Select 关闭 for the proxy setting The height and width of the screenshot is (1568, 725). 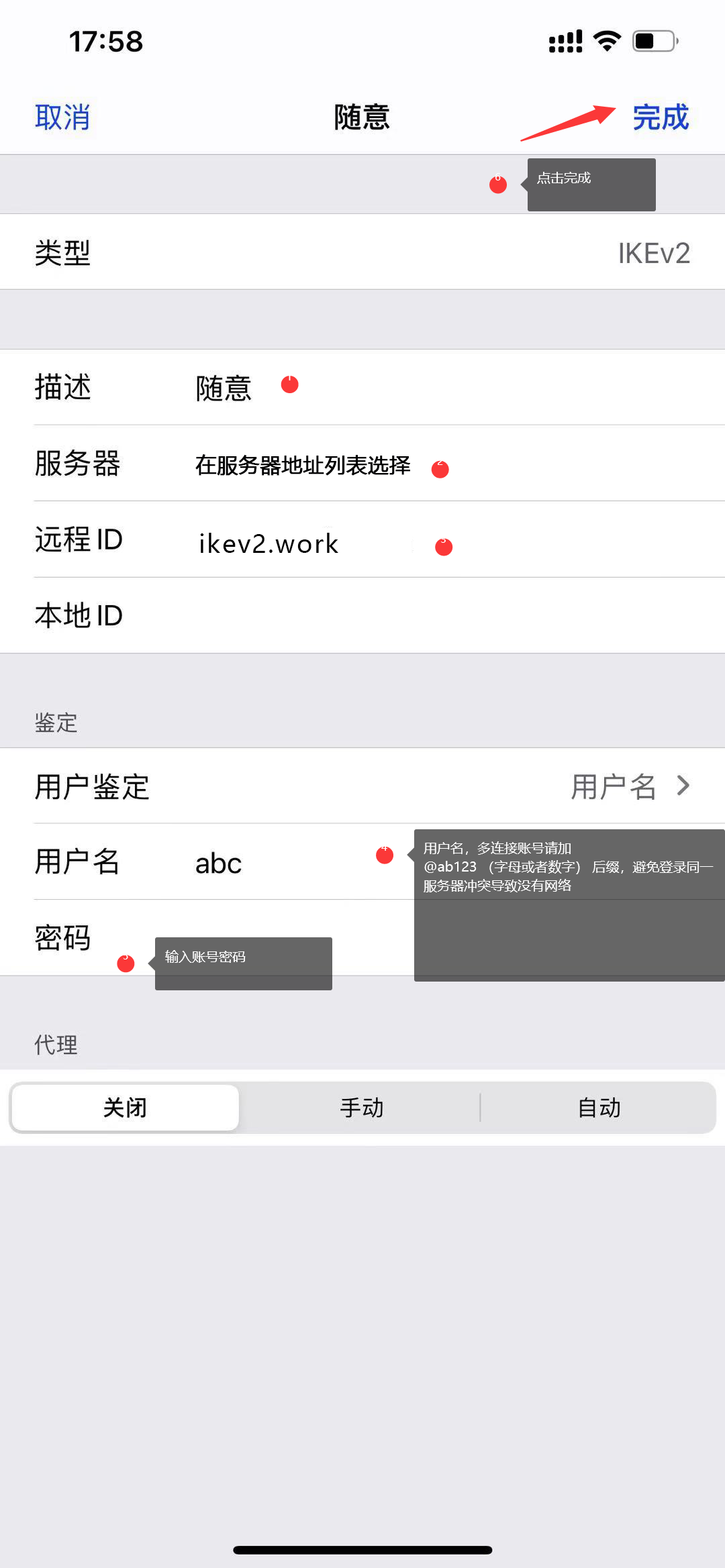125,1108
